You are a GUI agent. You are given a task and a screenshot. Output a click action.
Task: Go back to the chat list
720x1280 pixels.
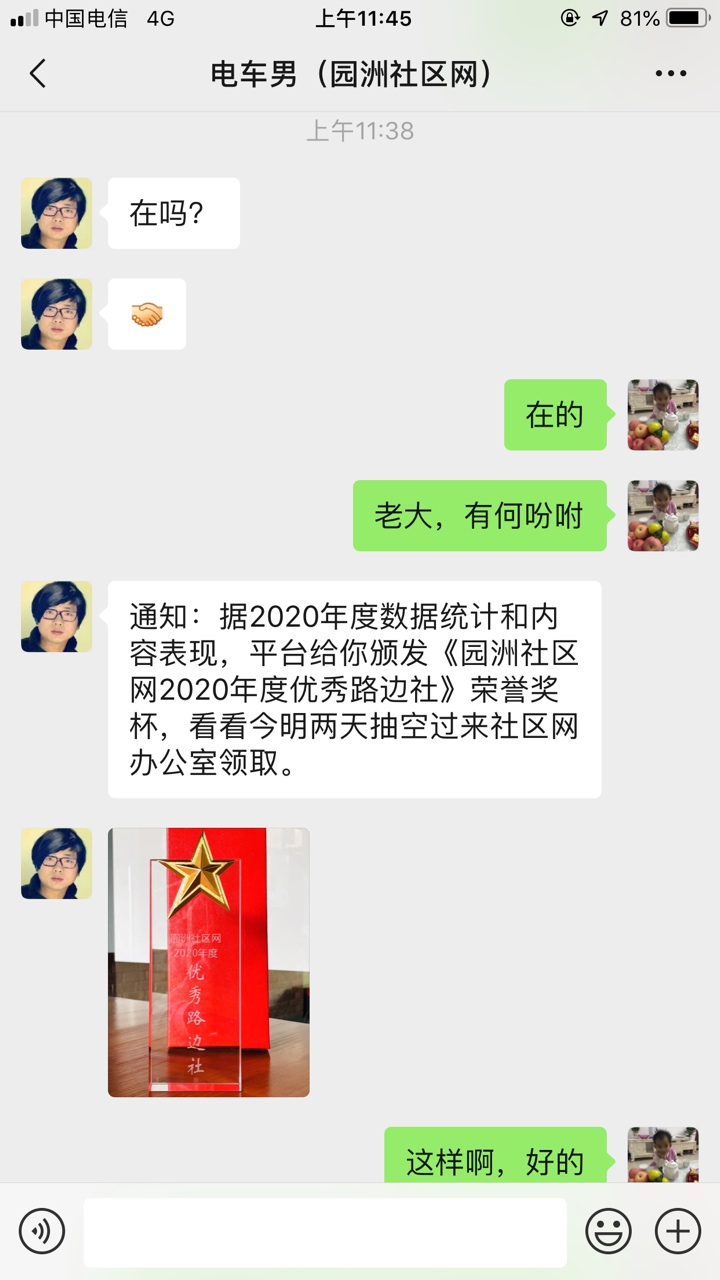38,74
